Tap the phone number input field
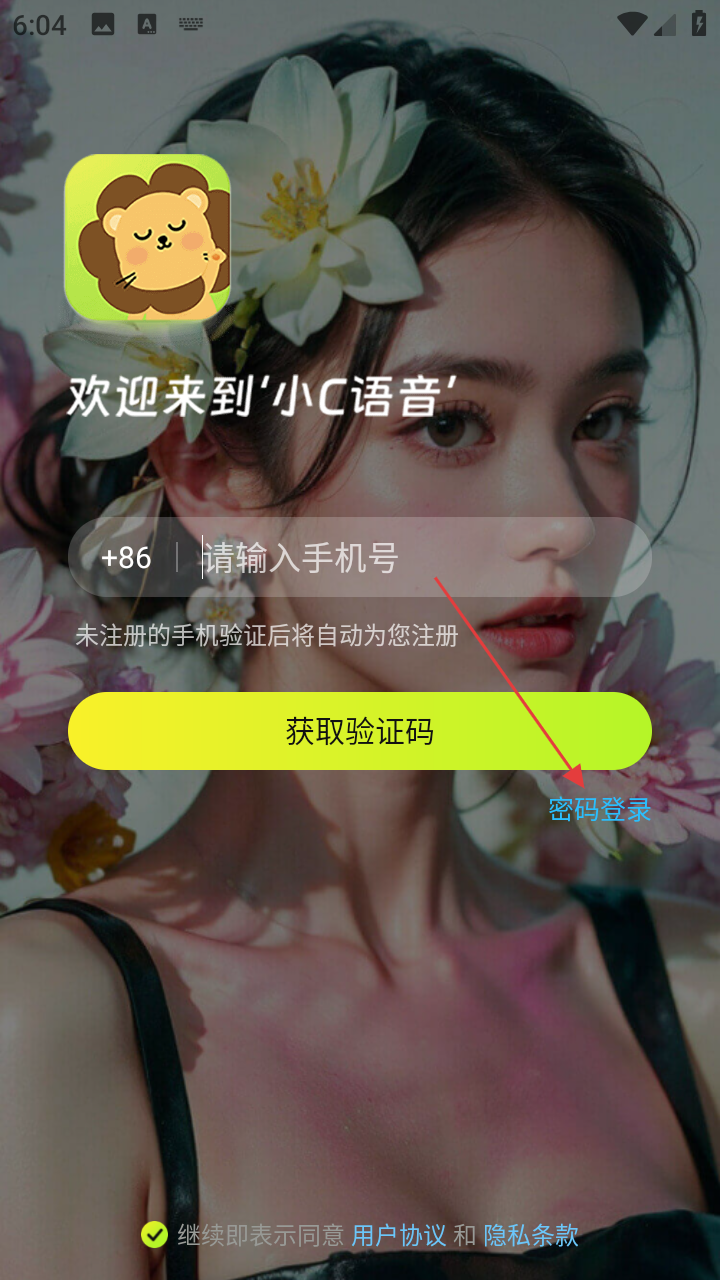 [420, 558]
